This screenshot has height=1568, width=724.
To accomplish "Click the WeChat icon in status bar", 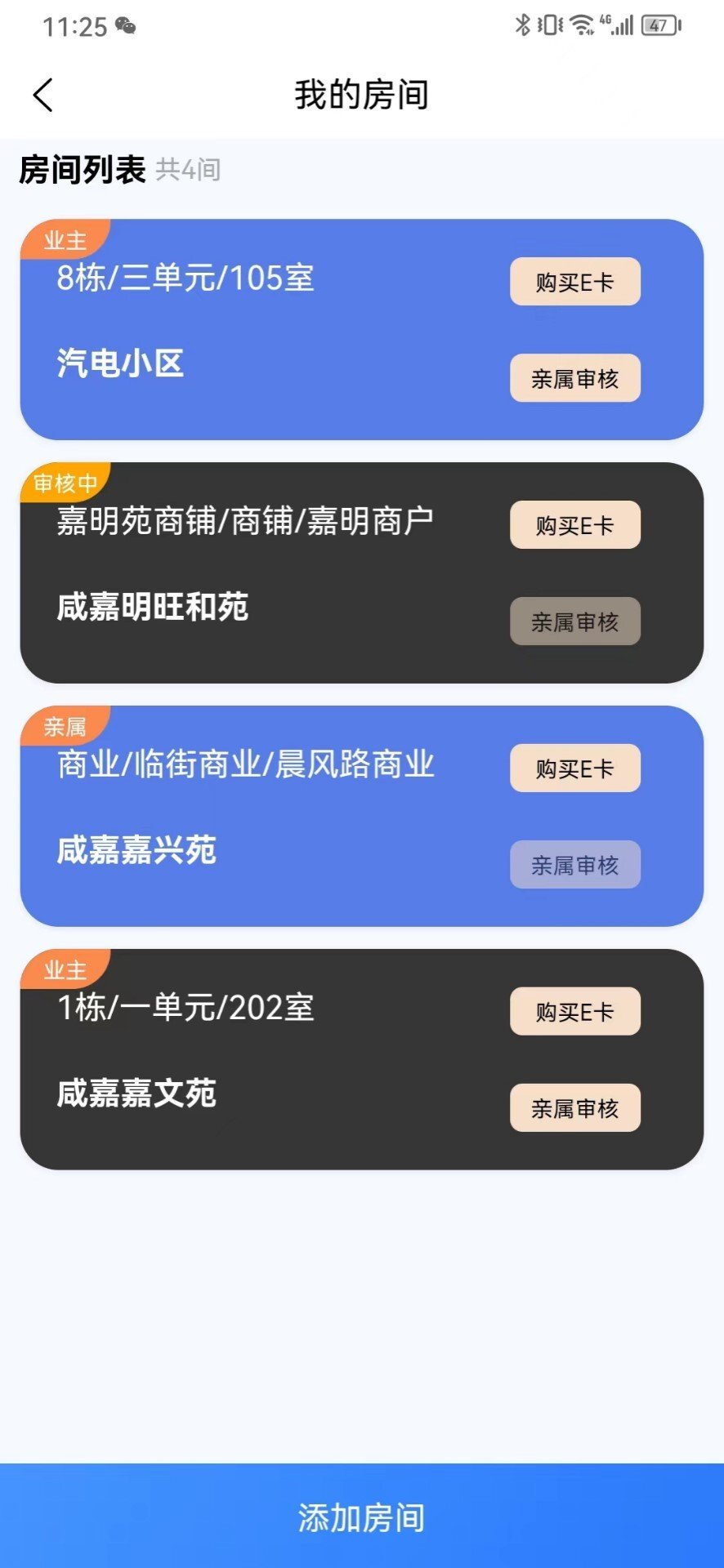I will 128,27.
